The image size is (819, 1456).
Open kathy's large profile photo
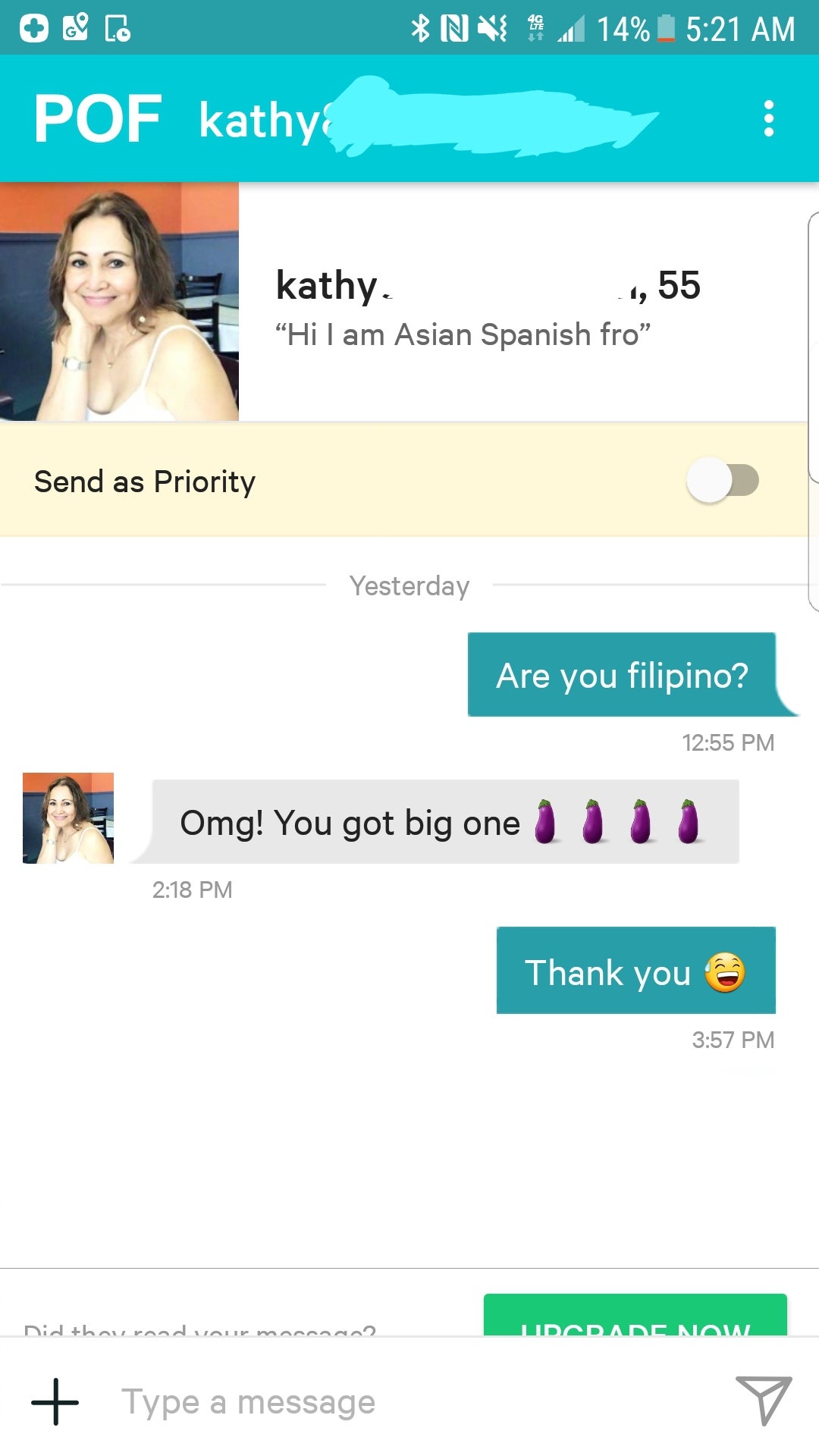tap(119, 302)
